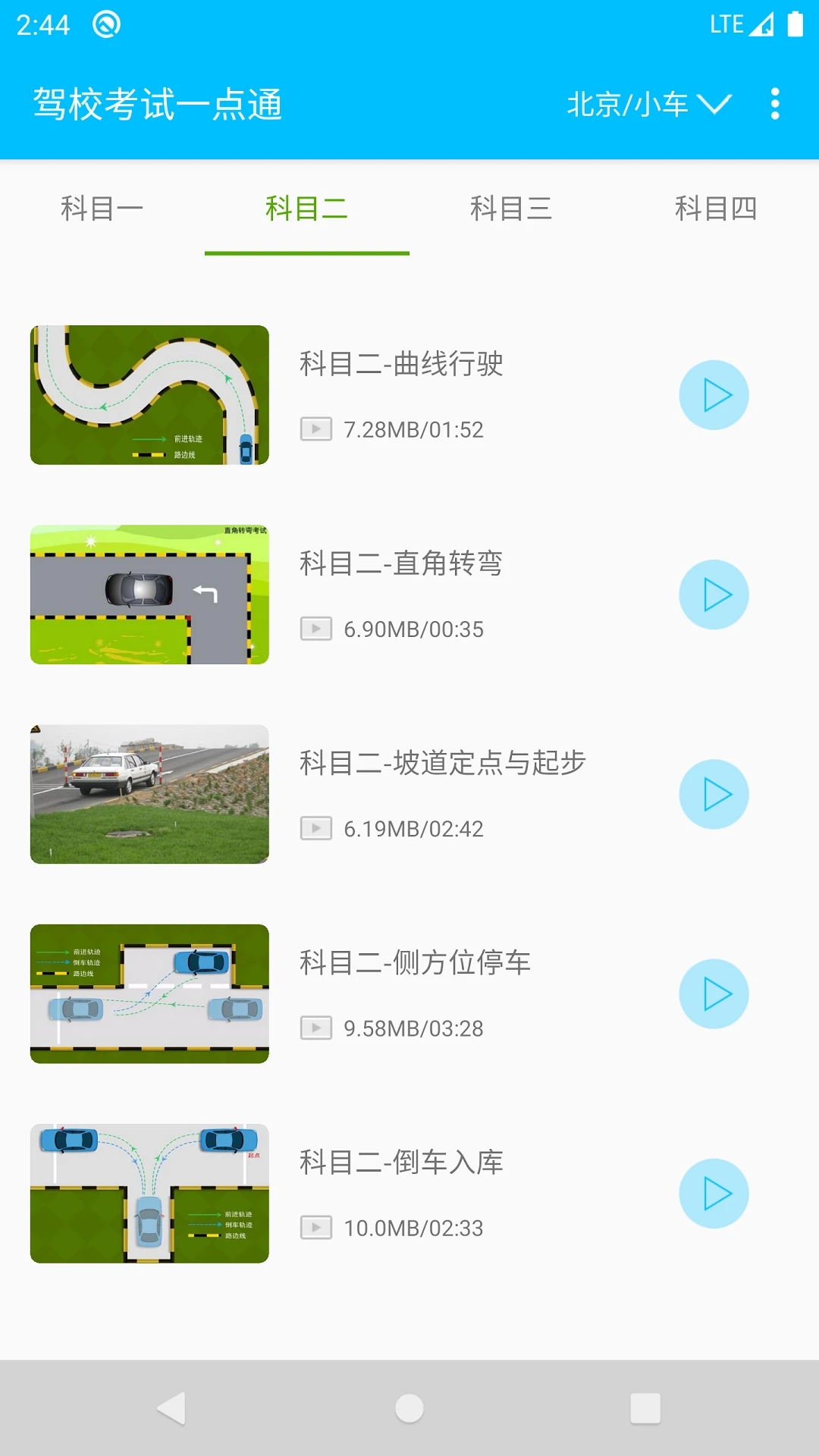Play the 科目二-侧方位停车 video
This screenshot has height=1456, width=819.
(714, 993)
